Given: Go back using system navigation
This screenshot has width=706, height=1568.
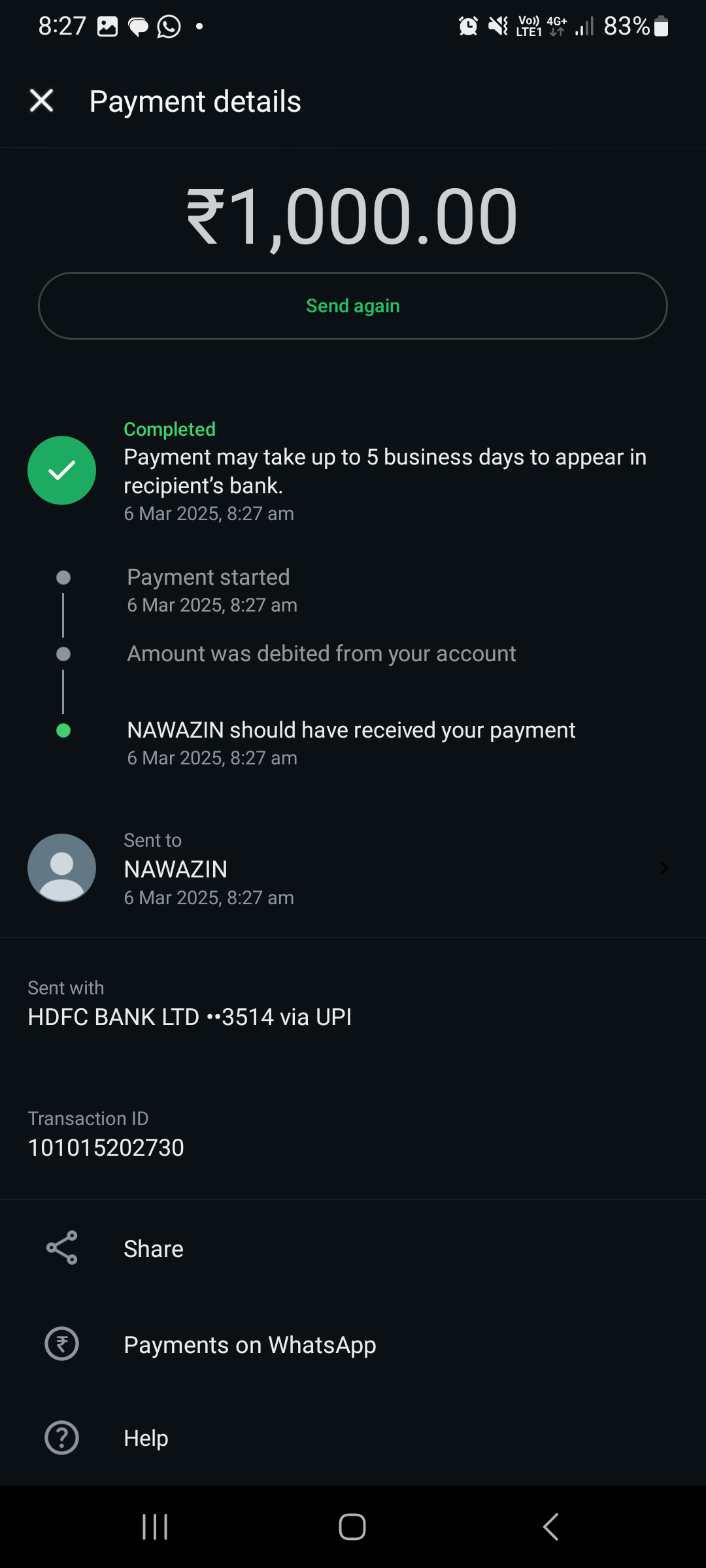Looking at the screenshot, I should (550, 1527).
